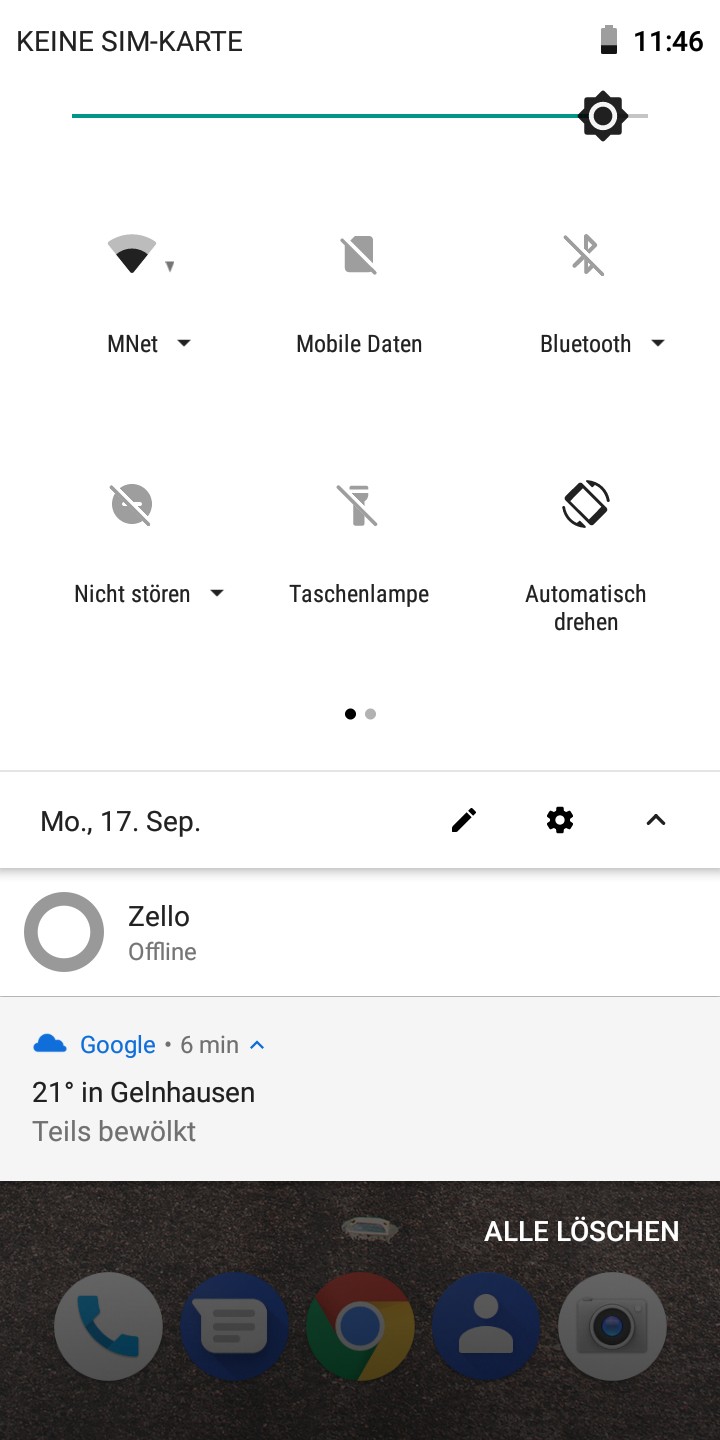Image resolution: width=720 pixels, height=1440 pixels.
Task: Open system settings gear
Action: tap(560, 821)
